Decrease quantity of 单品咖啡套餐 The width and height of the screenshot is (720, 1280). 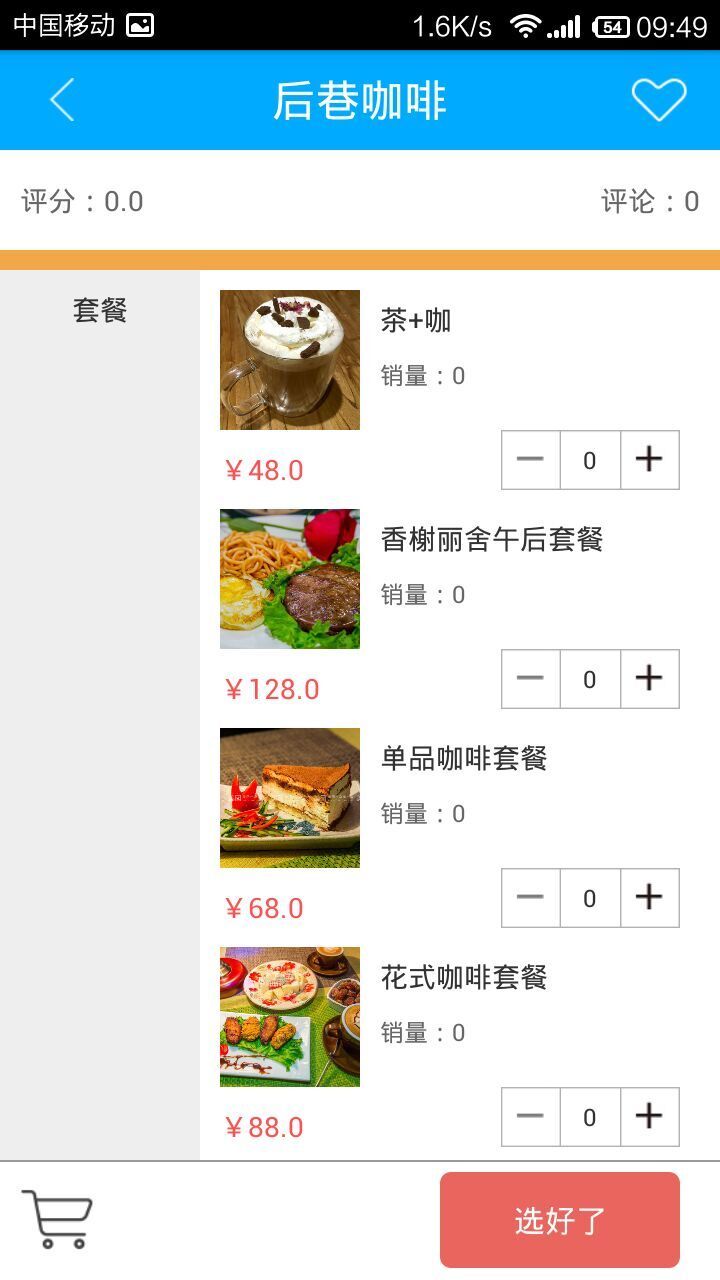pos(530,898)
